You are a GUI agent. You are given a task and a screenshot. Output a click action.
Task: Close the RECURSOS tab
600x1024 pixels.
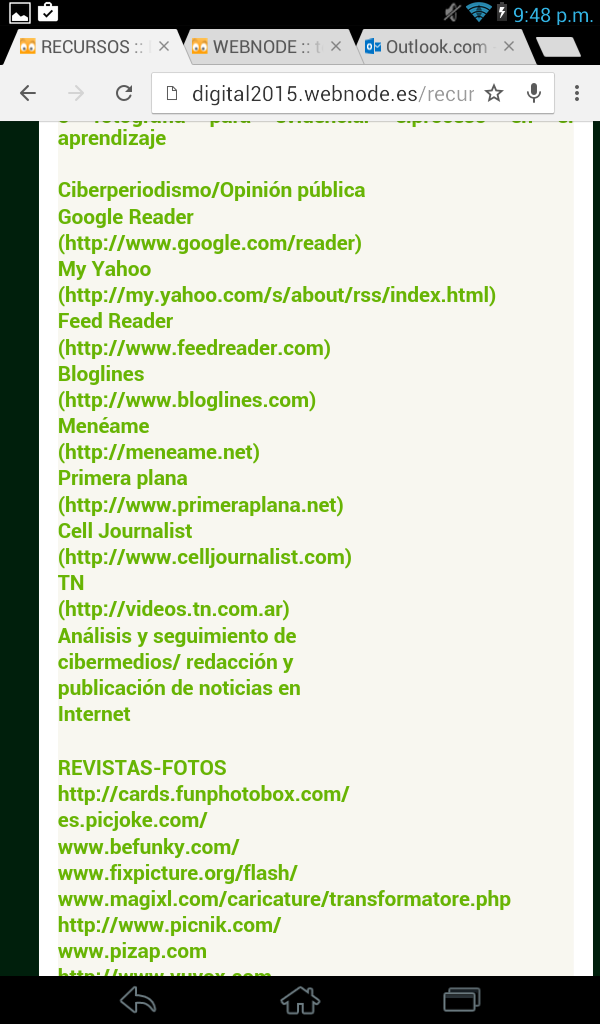tap(164, 47)
